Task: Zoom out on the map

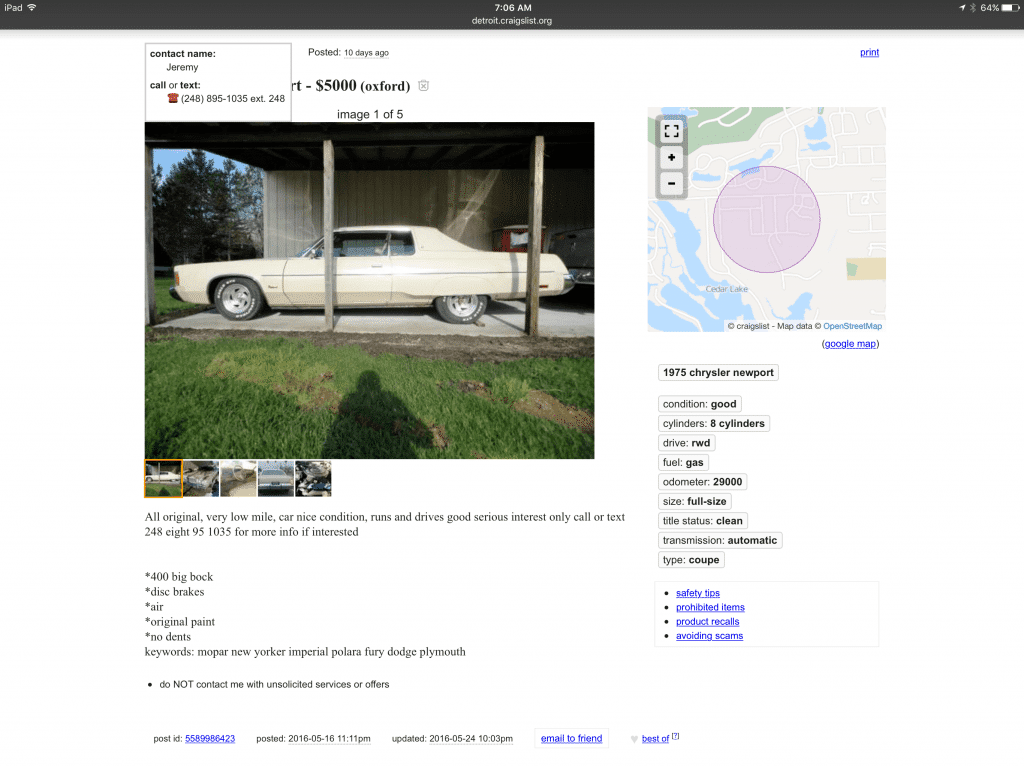Action: pyautogui.click(x=671, y=183)
